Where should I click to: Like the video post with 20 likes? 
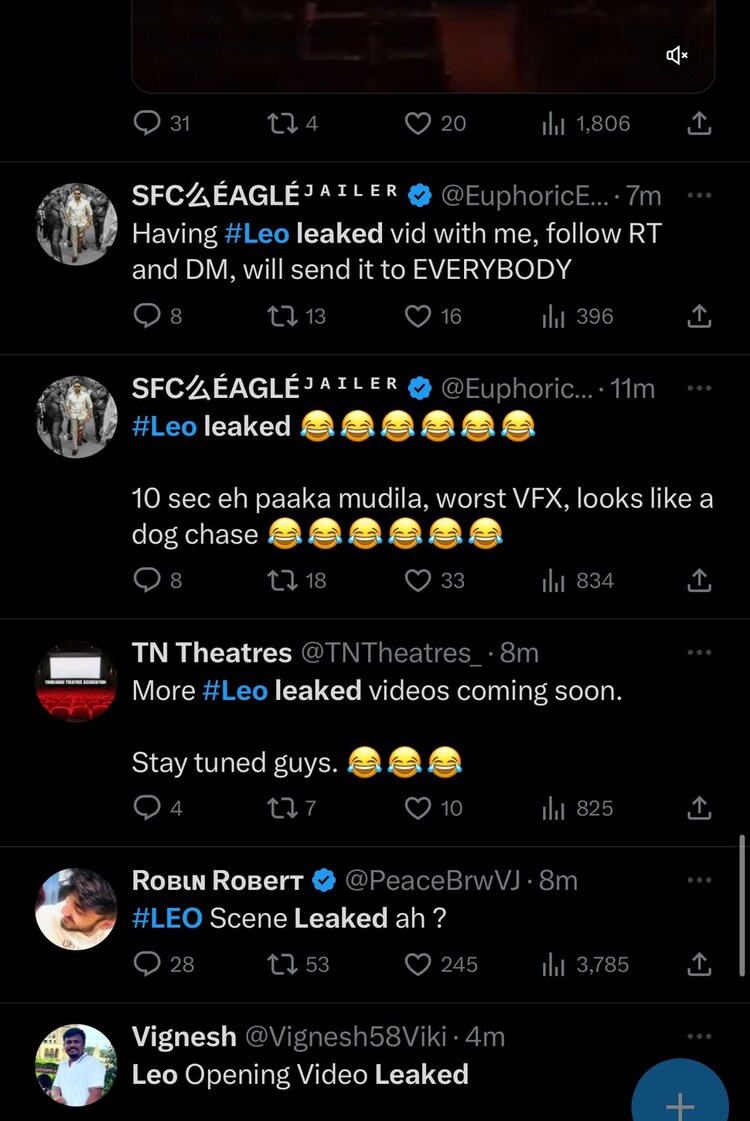pos(416,123)
